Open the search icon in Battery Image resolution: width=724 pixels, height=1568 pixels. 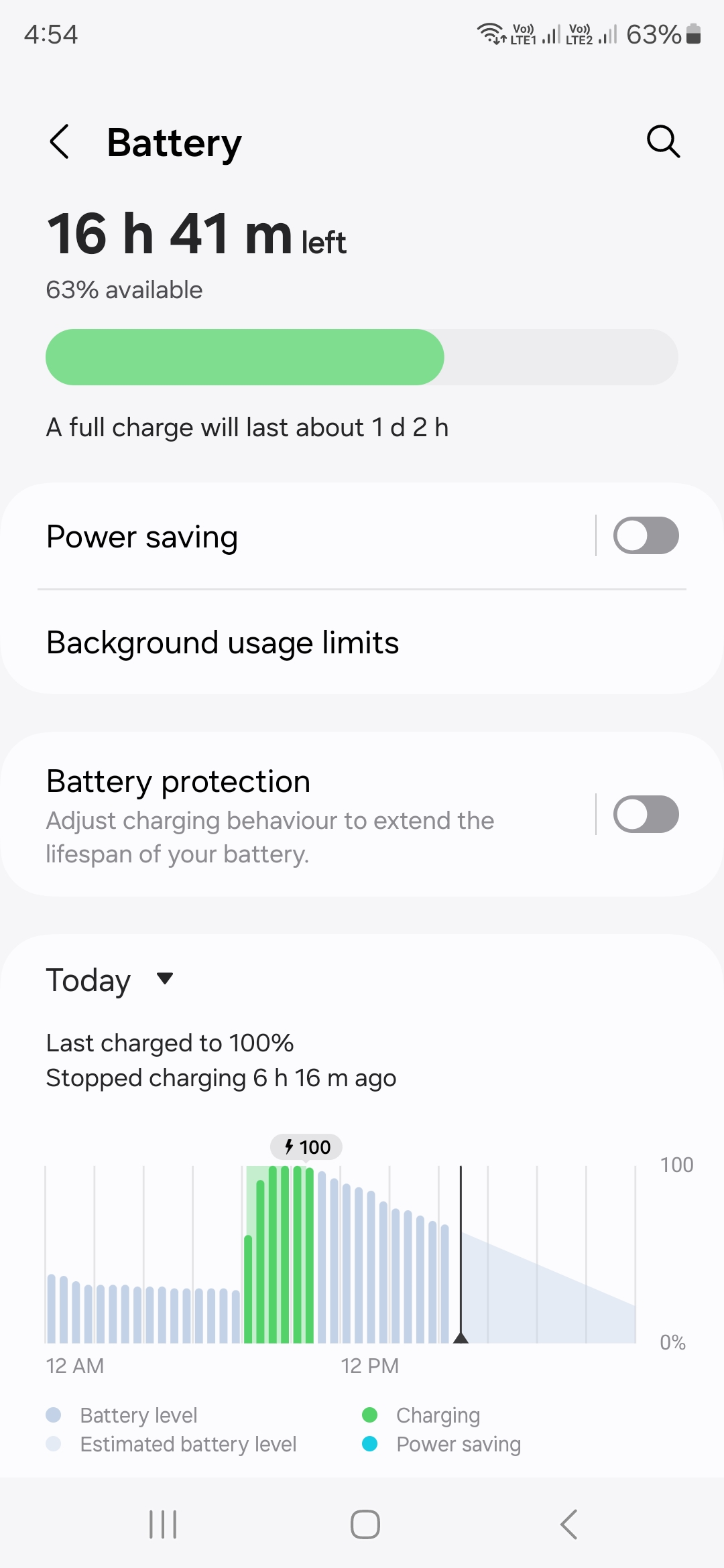click(663, 141)
